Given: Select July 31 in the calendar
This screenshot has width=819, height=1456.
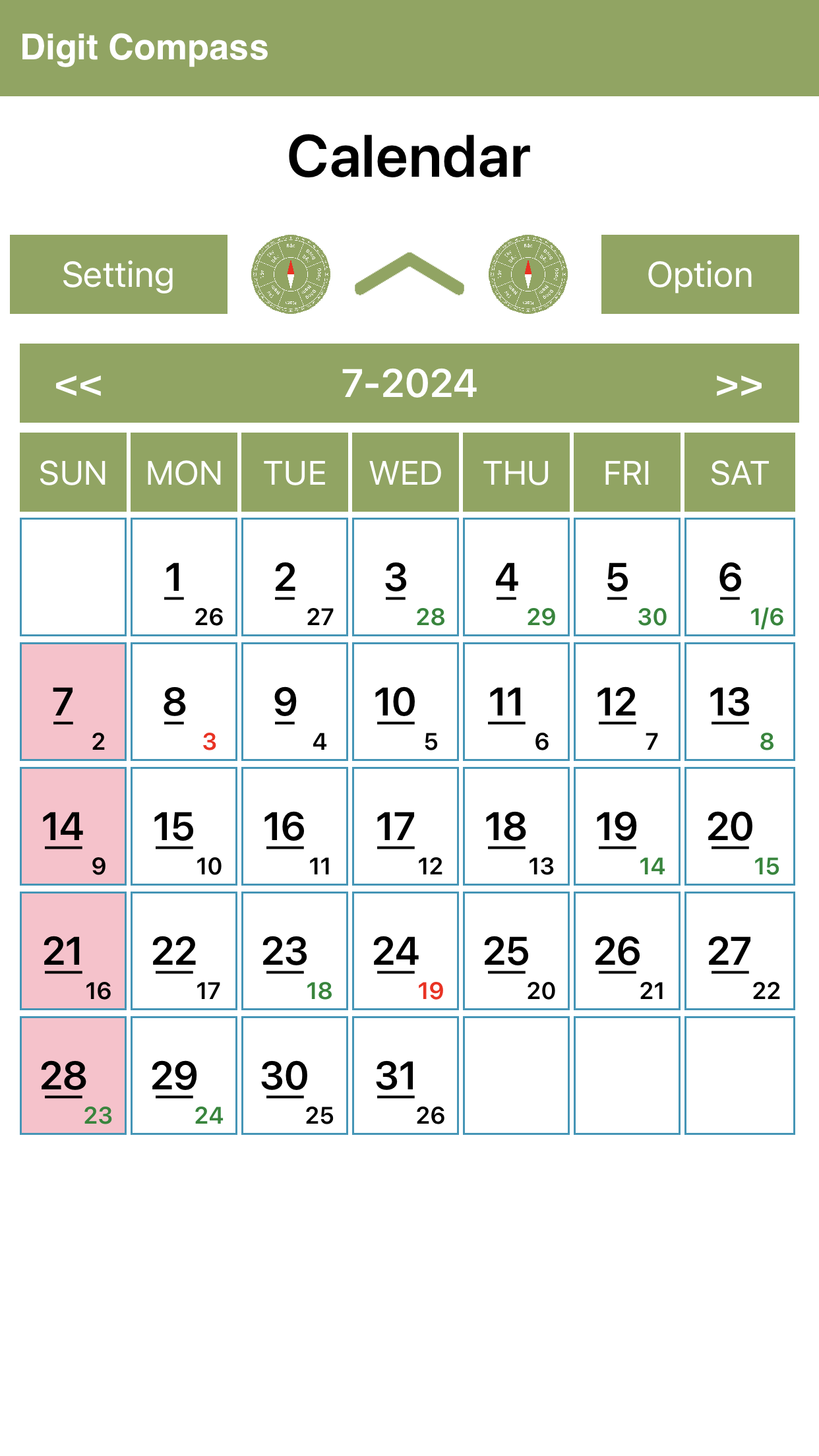Looking at the screenshot, I should 406,1076.
